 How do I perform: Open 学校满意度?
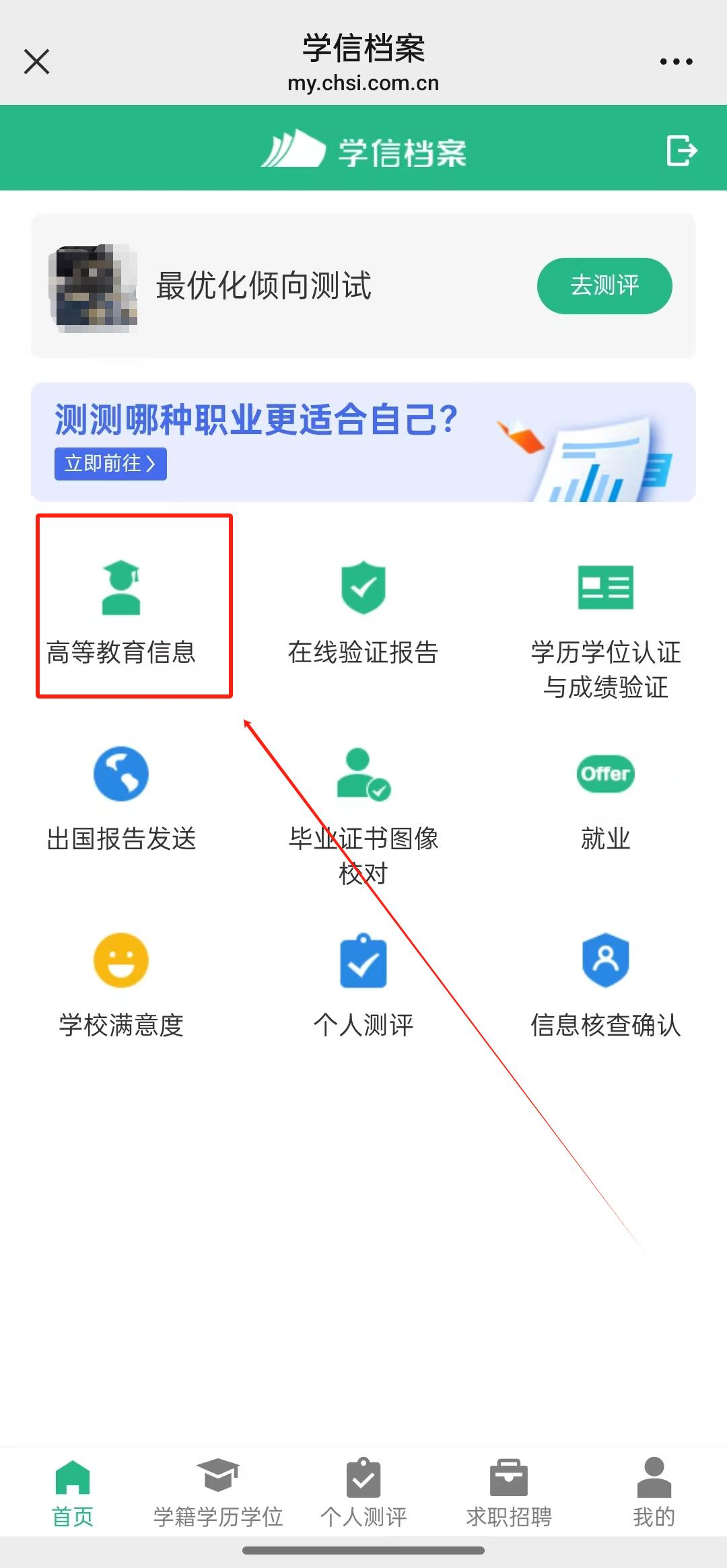click(x=121, y=984)
